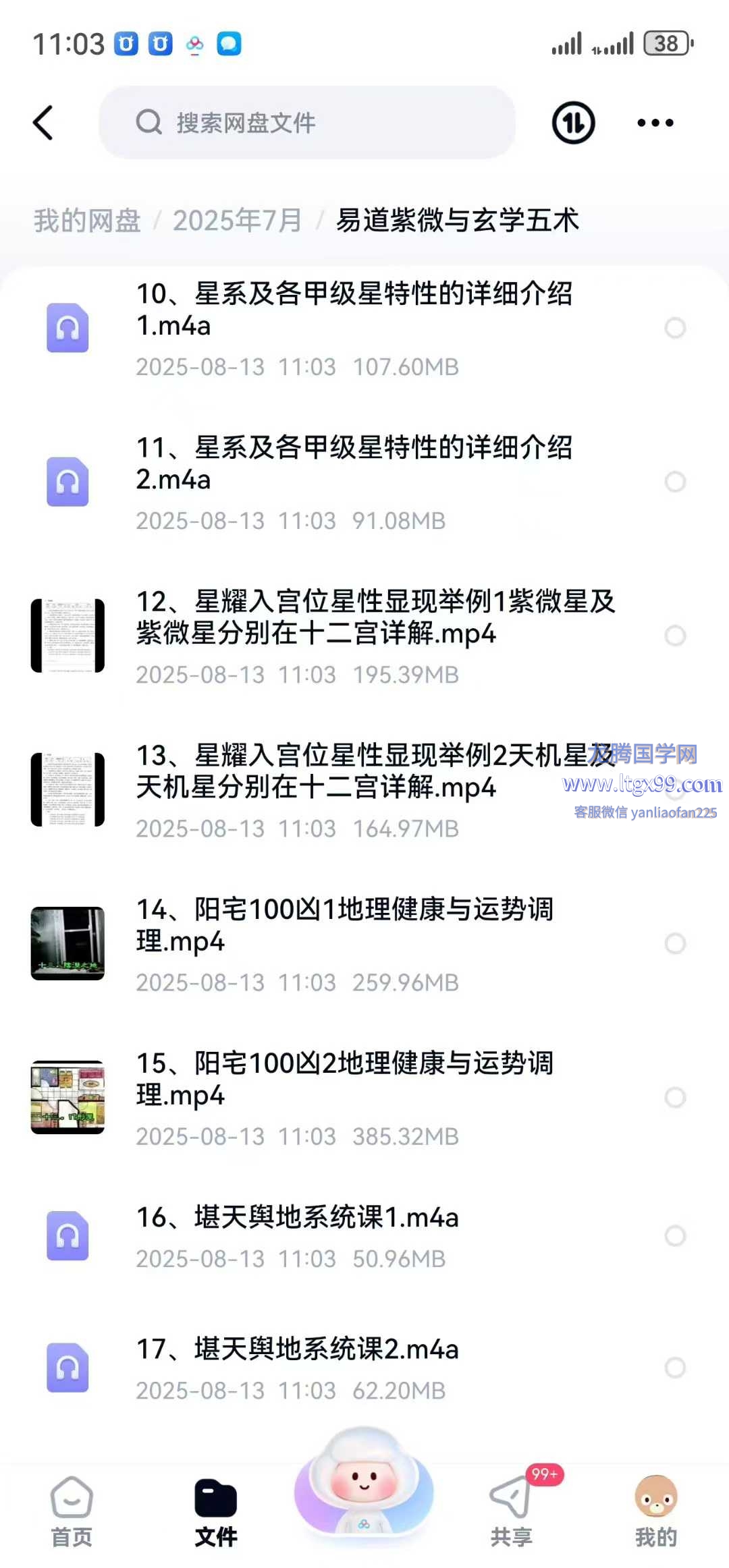Select checkbox for file 11 m4a audio
The height and width of the screenshot is (1568, 729).
click(x=675, y=482)
